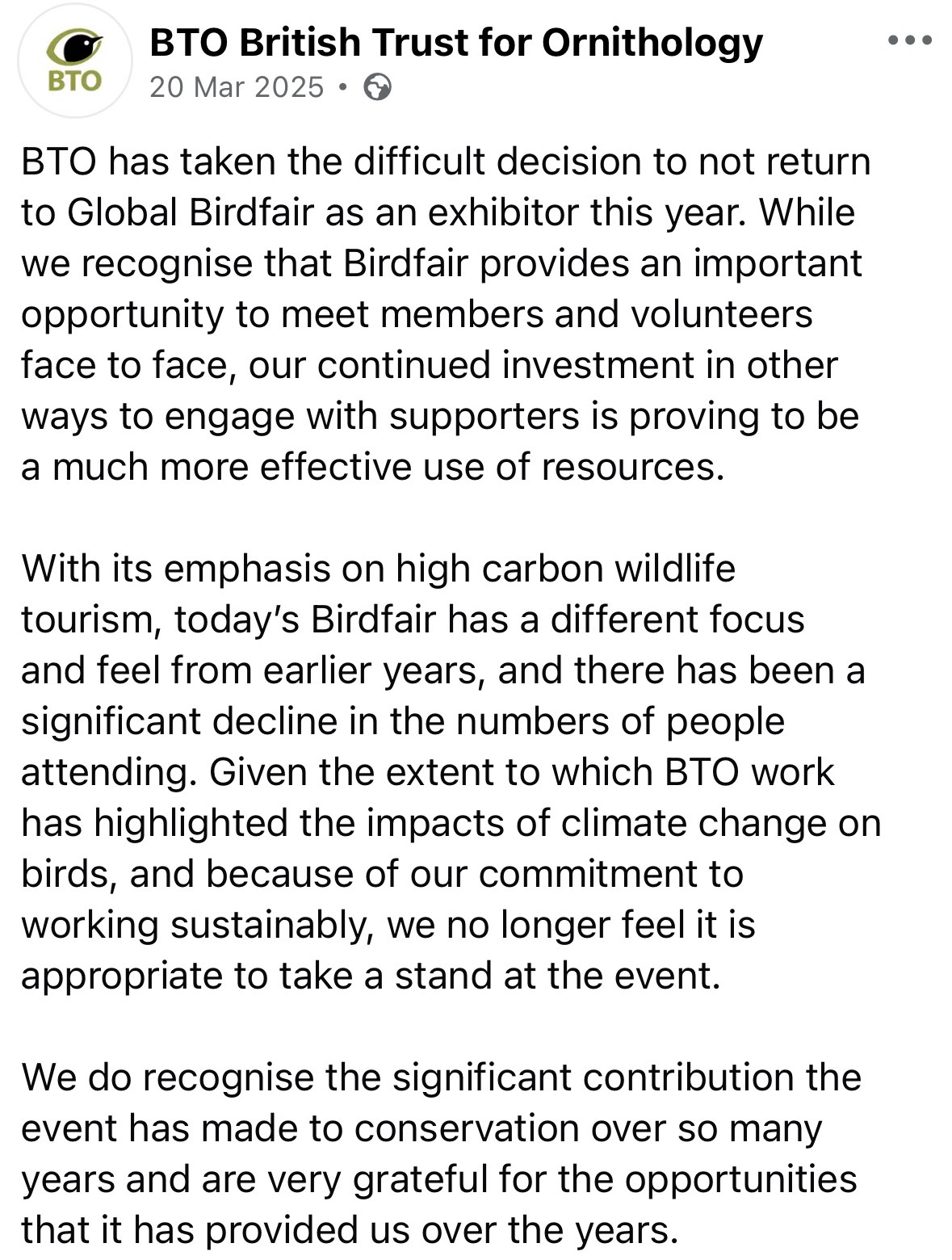Open the 20 Mar 2025 post timestamp
Viewport: 952px width, 1260px height.
pos(237,86)
